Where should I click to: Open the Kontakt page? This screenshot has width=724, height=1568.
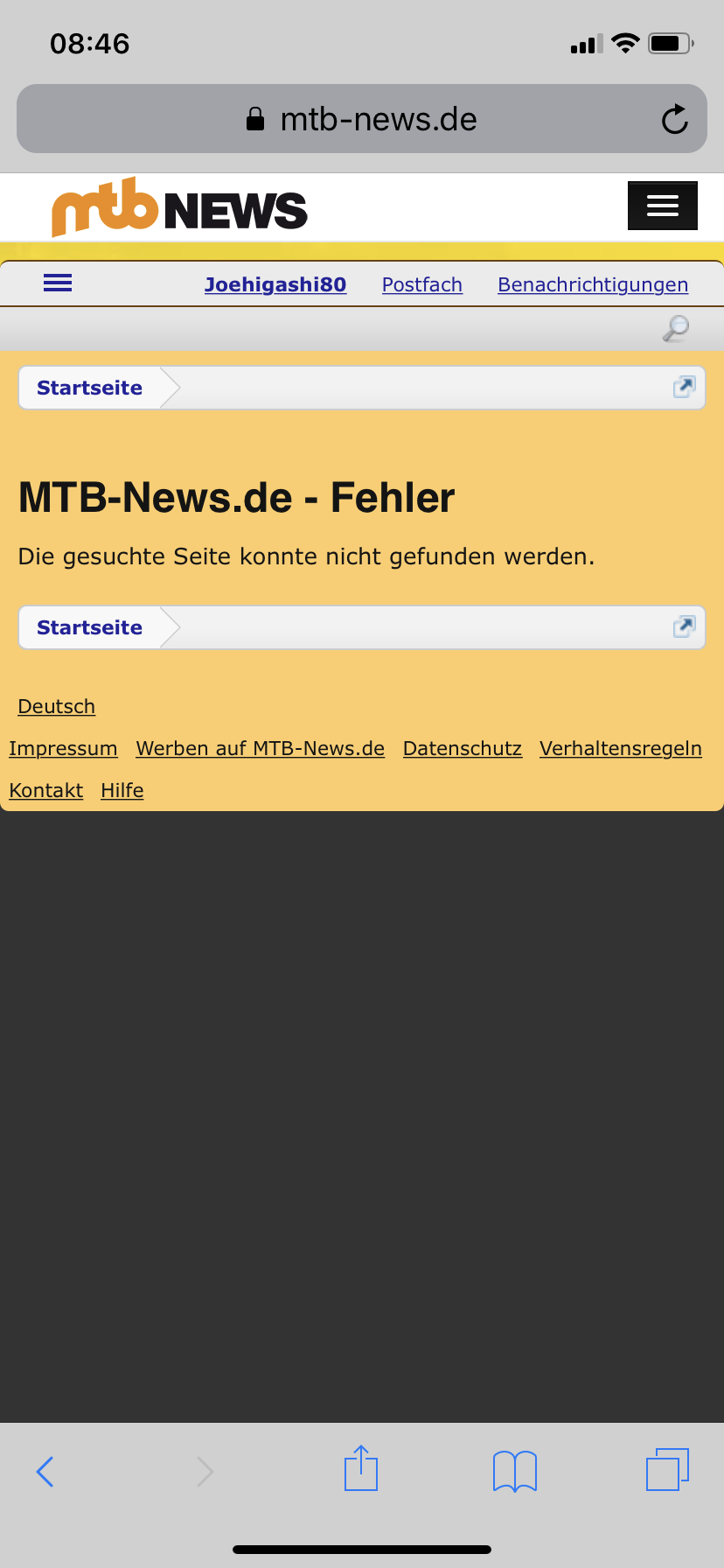45,790
